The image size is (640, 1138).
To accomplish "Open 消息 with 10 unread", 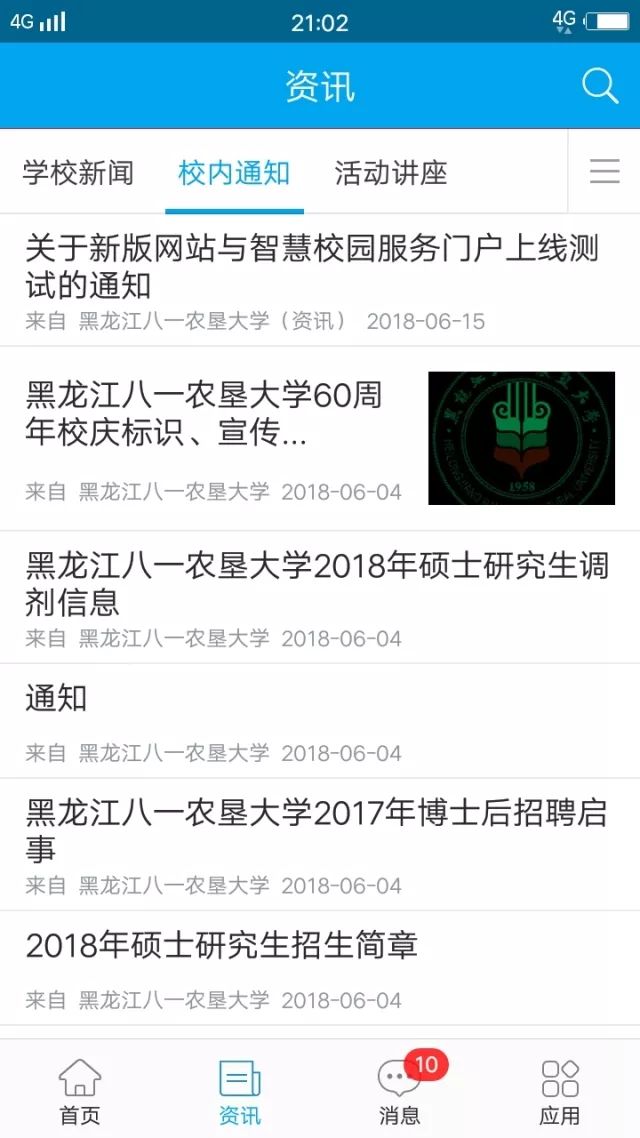I will pos(400,1091).
